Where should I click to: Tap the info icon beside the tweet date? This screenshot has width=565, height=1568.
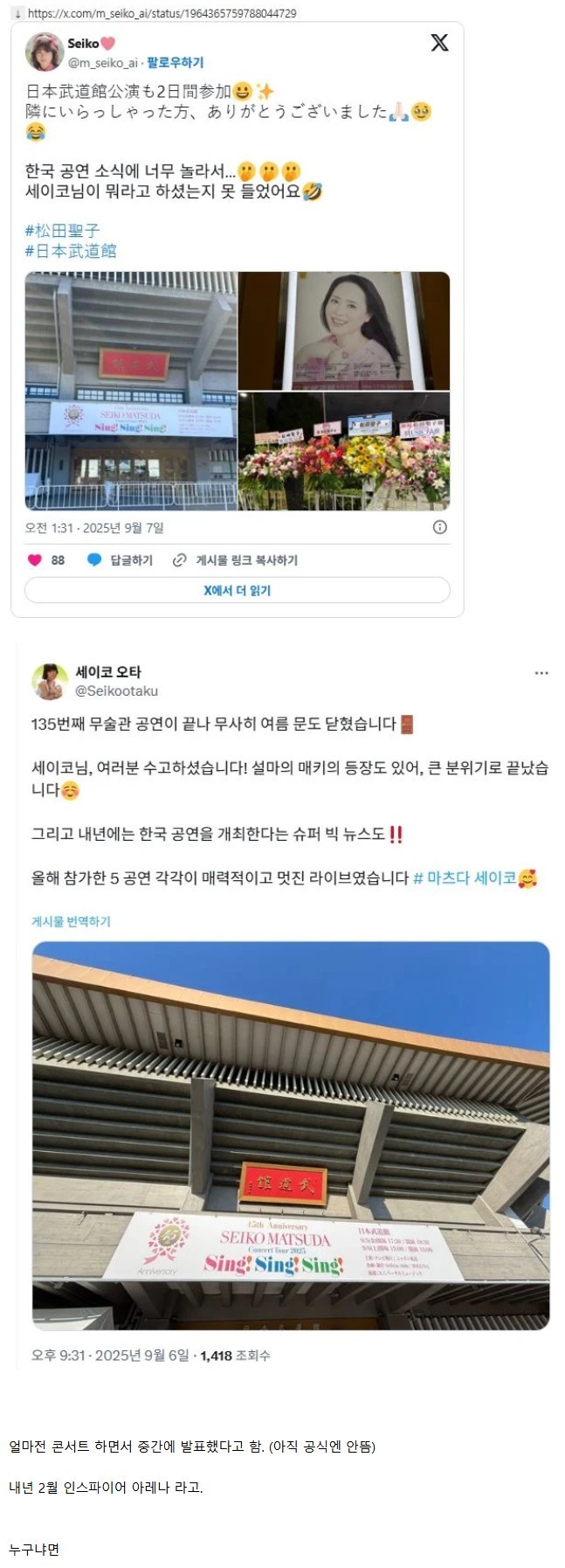point(440,527)
